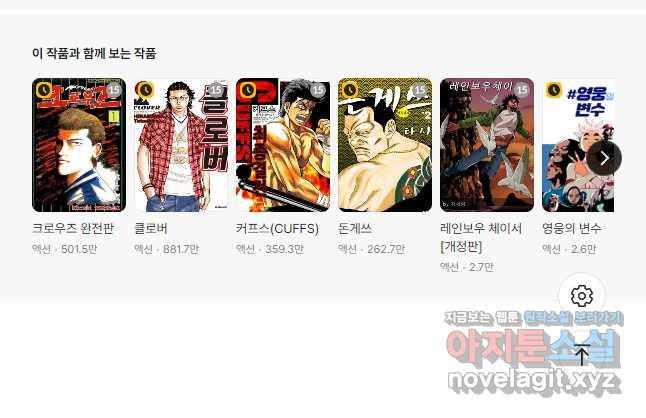Open the settings gear button
646x418 pixels.
[582, 296]
